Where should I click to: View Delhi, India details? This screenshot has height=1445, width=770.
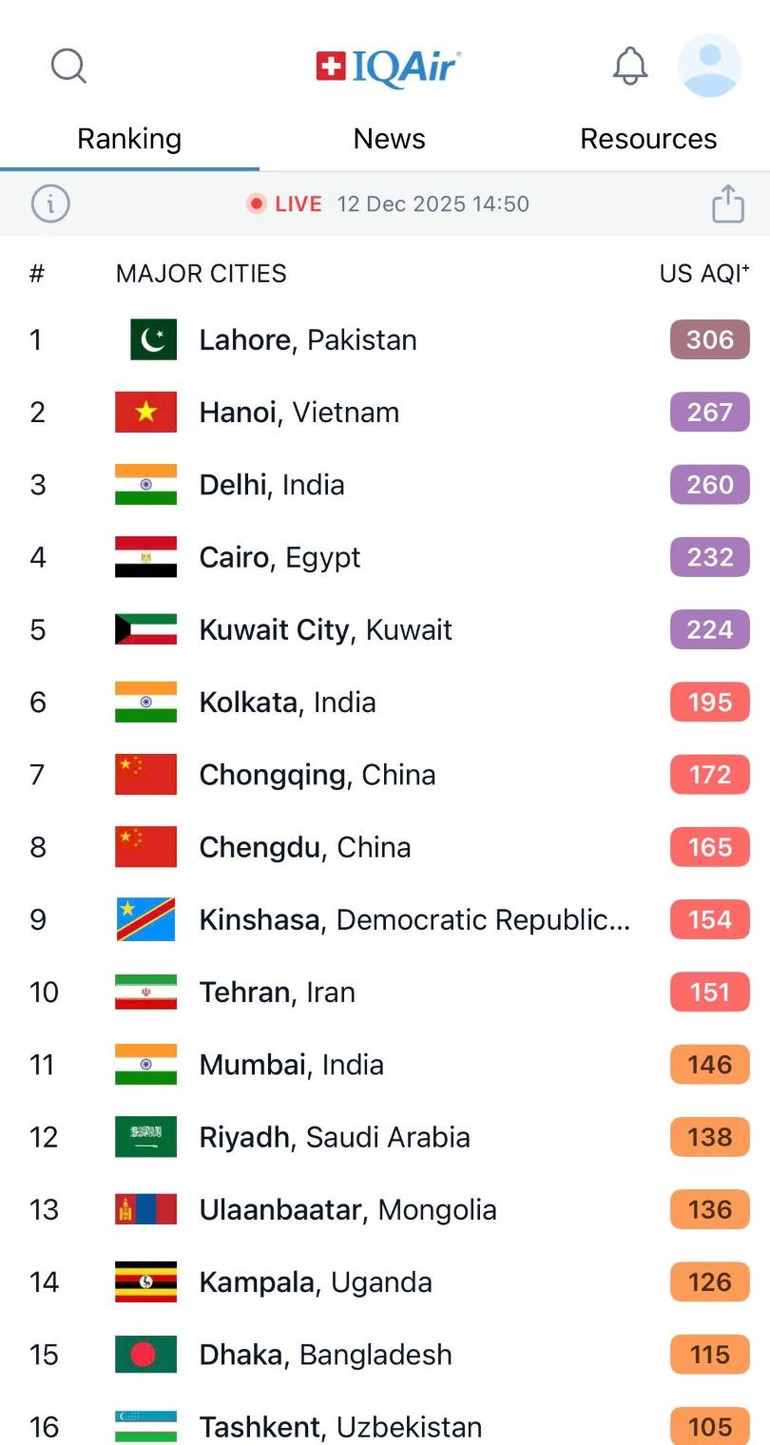[x=272, y=485]
